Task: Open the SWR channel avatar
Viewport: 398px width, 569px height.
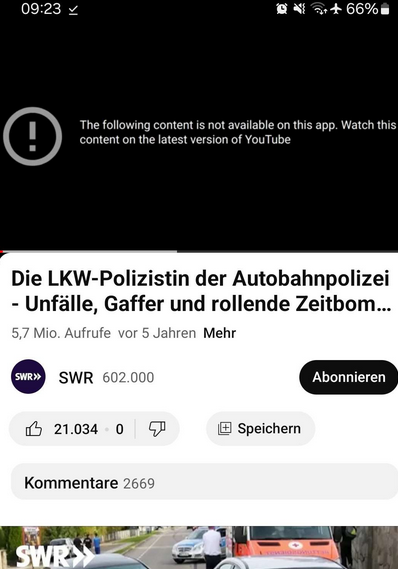Action: click(28, 377)
